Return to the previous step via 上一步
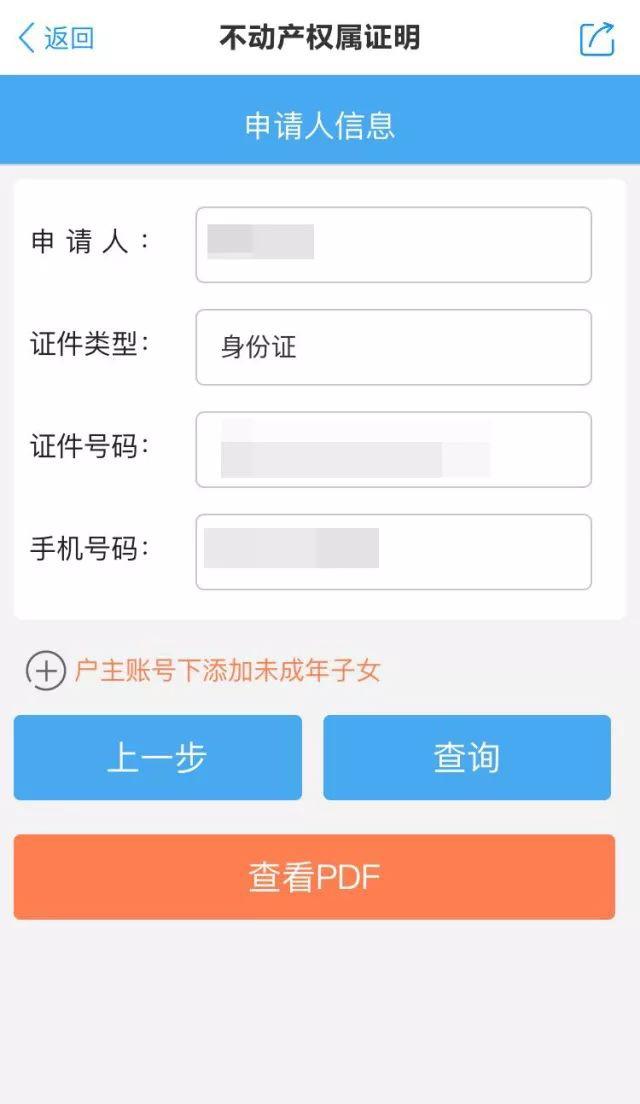The height and width of the screenshot is (1104, 640). (x=158, y=758)
